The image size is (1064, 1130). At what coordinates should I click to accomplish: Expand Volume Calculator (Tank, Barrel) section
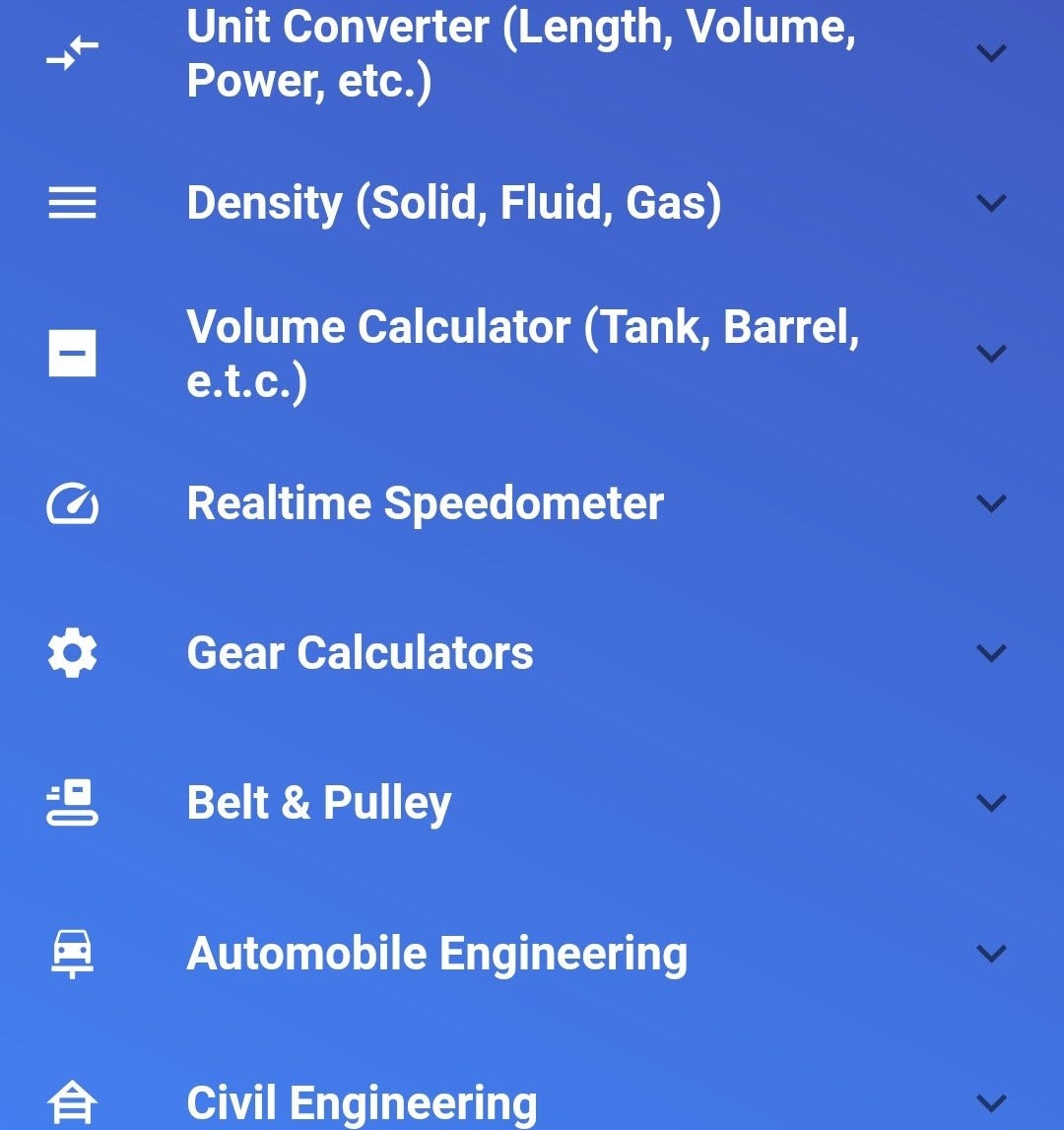click(990, 353)
